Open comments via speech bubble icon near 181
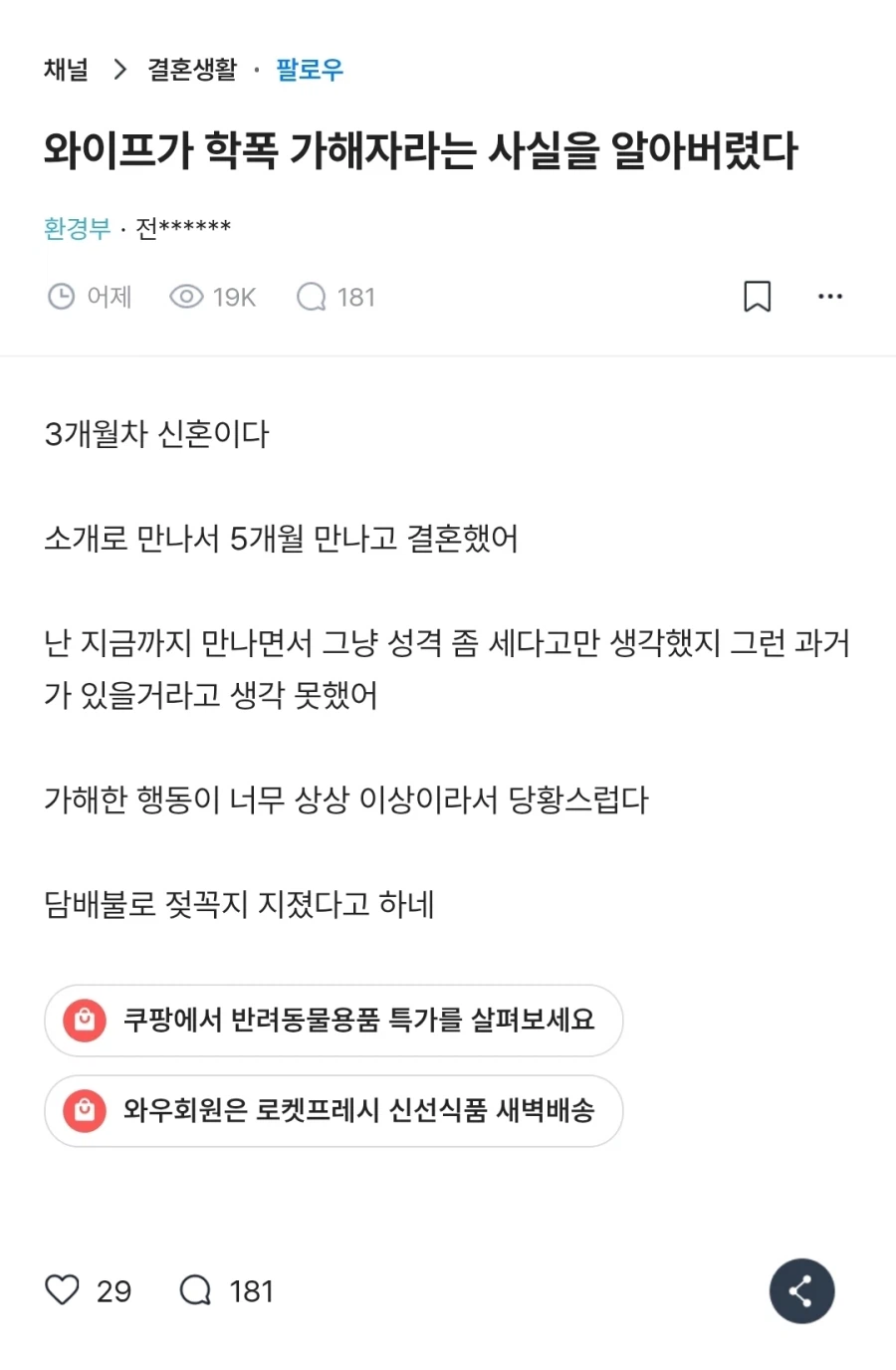Viewport: 896px width, 1370px height. (x=312, y=296)
